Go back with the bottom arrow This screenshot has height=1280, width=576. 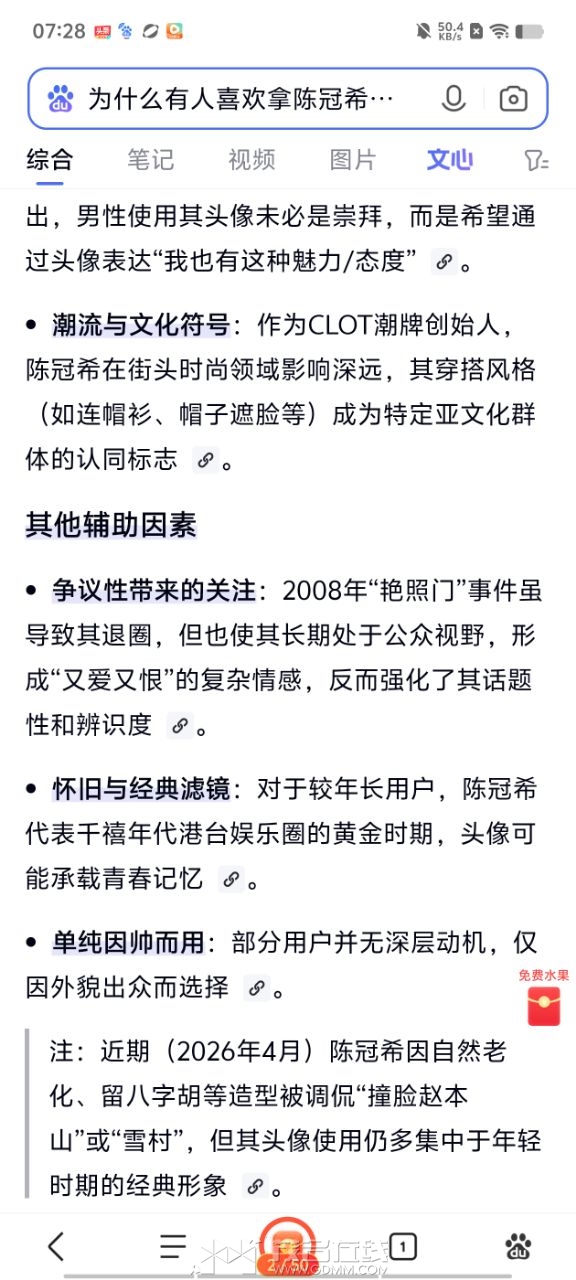tap(56, 1246)
